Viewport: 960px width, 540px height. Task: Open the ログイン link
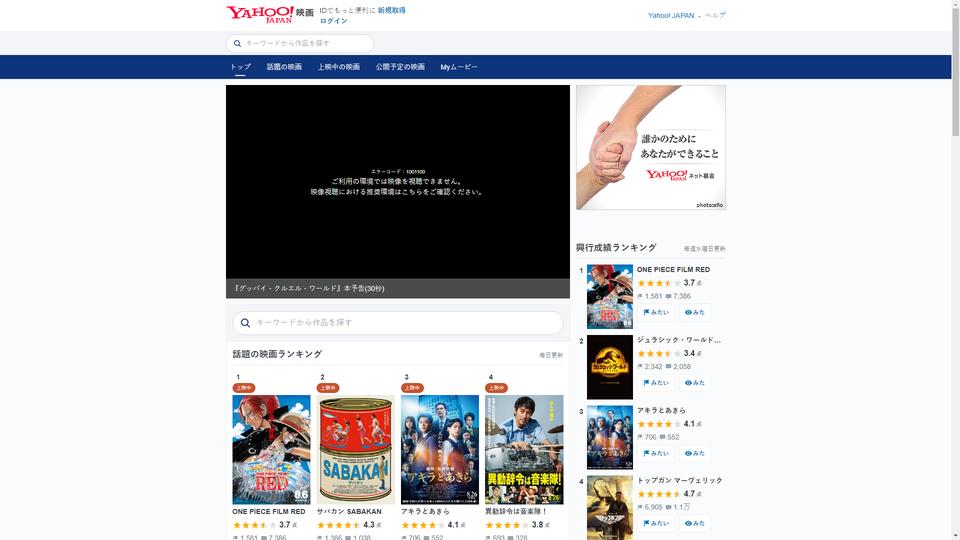334,21
